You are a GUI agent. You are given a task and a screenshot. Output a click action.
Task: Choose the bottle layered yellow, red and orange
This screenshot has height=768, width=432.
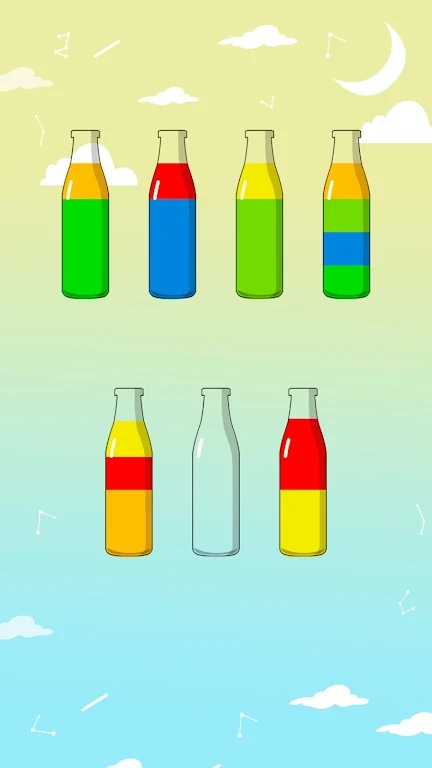(x=129, y=472)
